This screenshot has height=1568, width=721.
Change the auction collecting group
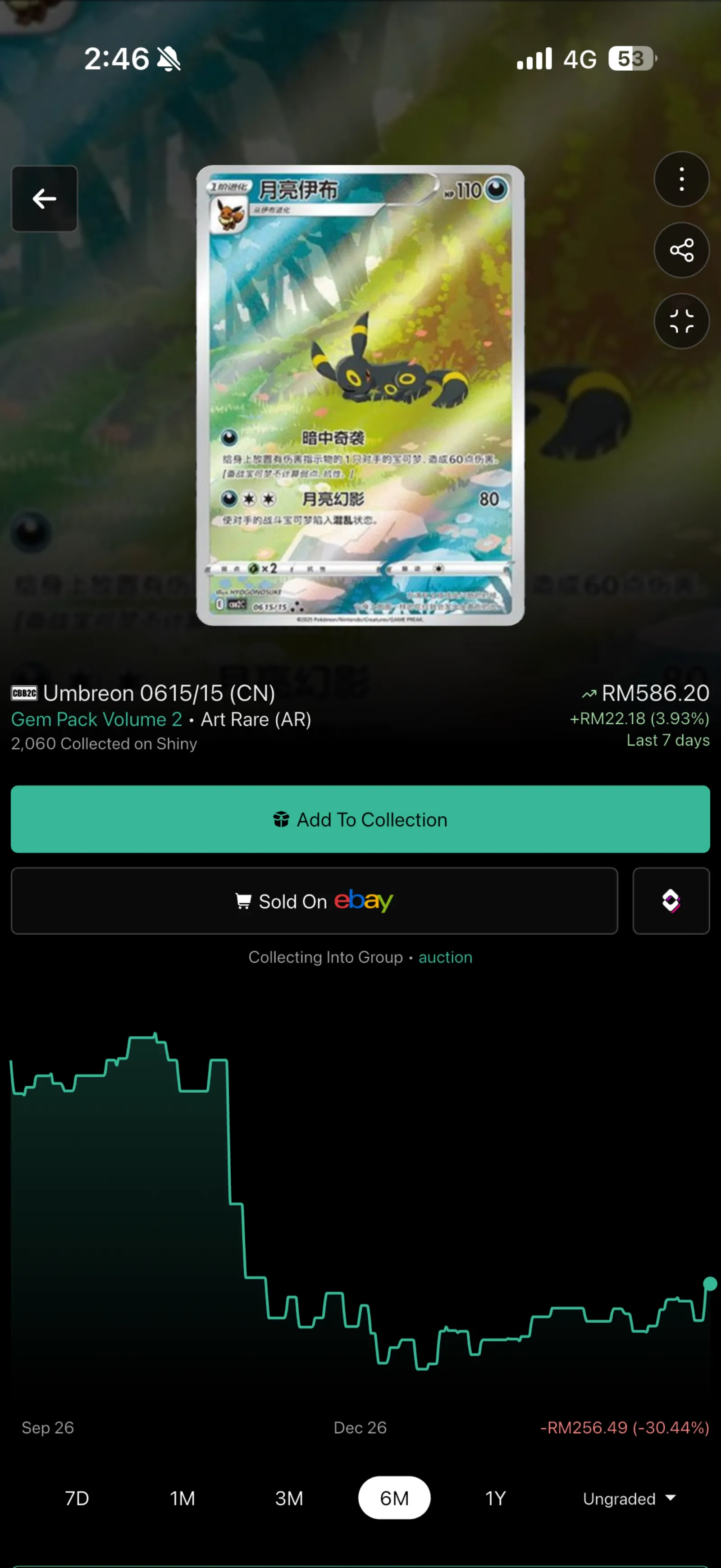click(x=445, y=957)
